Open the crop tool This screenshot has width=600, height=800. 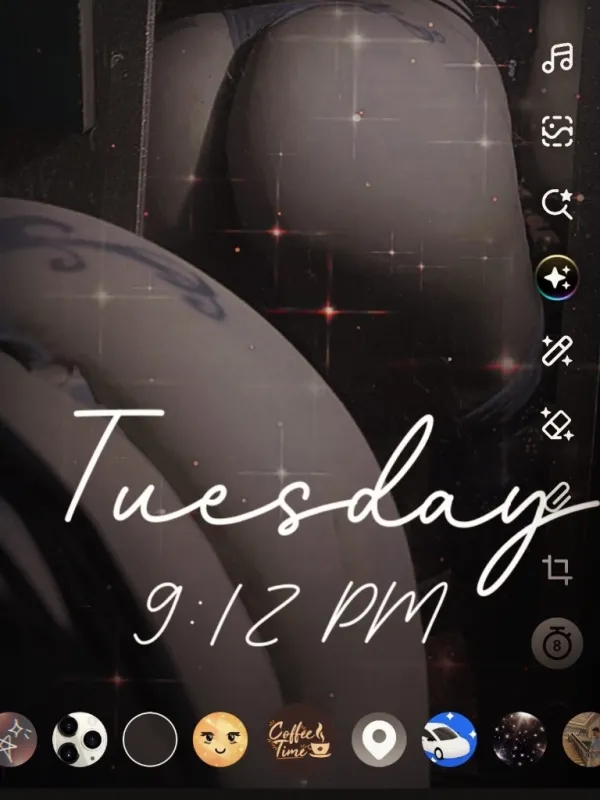557,569
